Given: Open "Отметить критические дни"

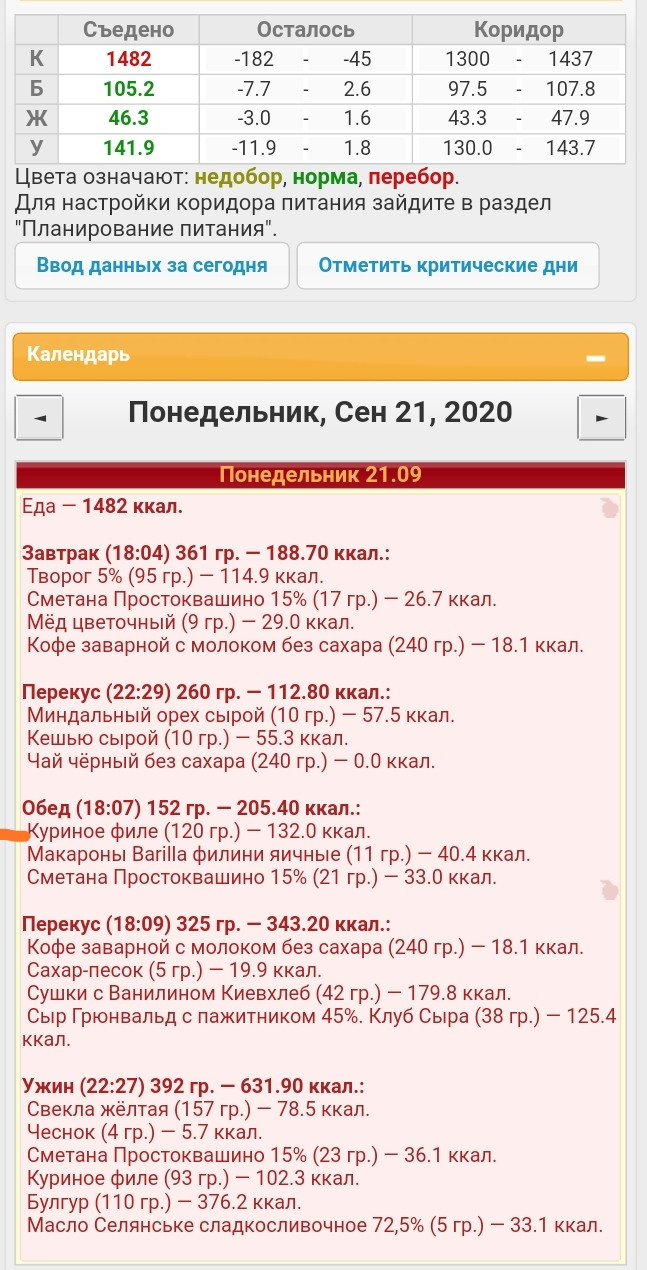Looking at the screenshot, I should click(448, 266).
